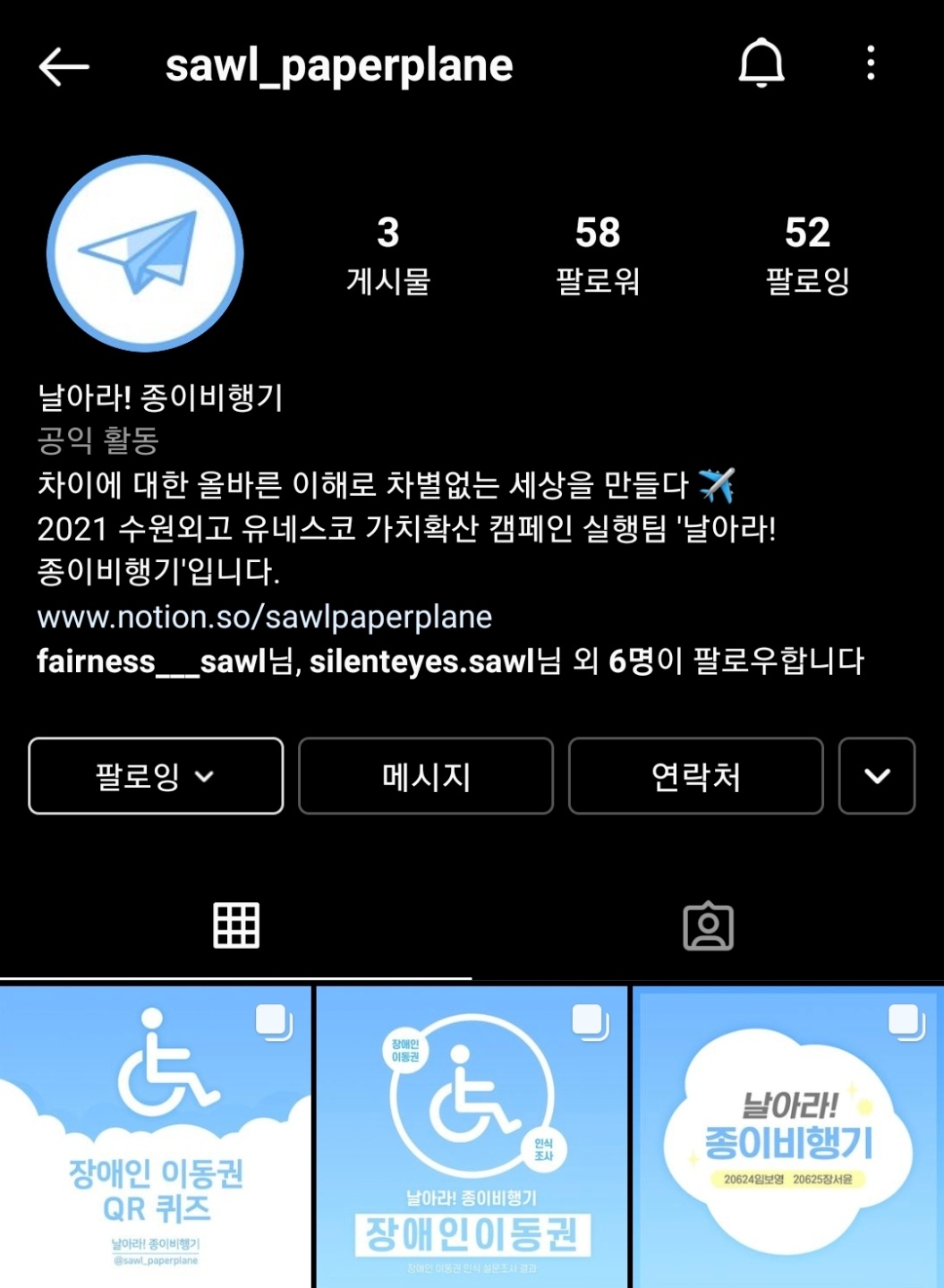
Task: View the sawl_paperplane profile picture
Action: 145,253
